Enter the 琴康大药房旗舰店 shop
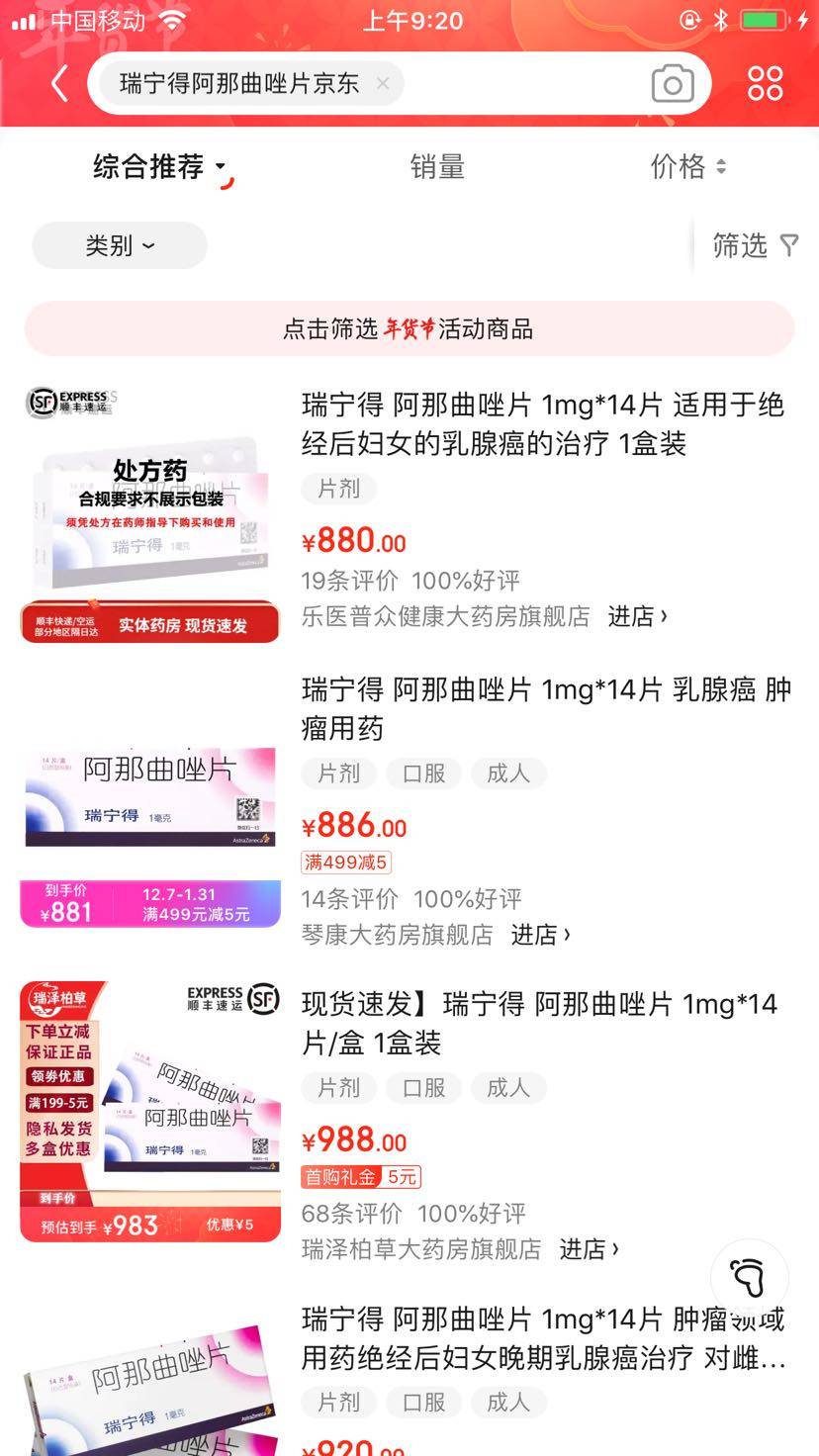This screenshot has height=1456, width=819. point(540,935)
